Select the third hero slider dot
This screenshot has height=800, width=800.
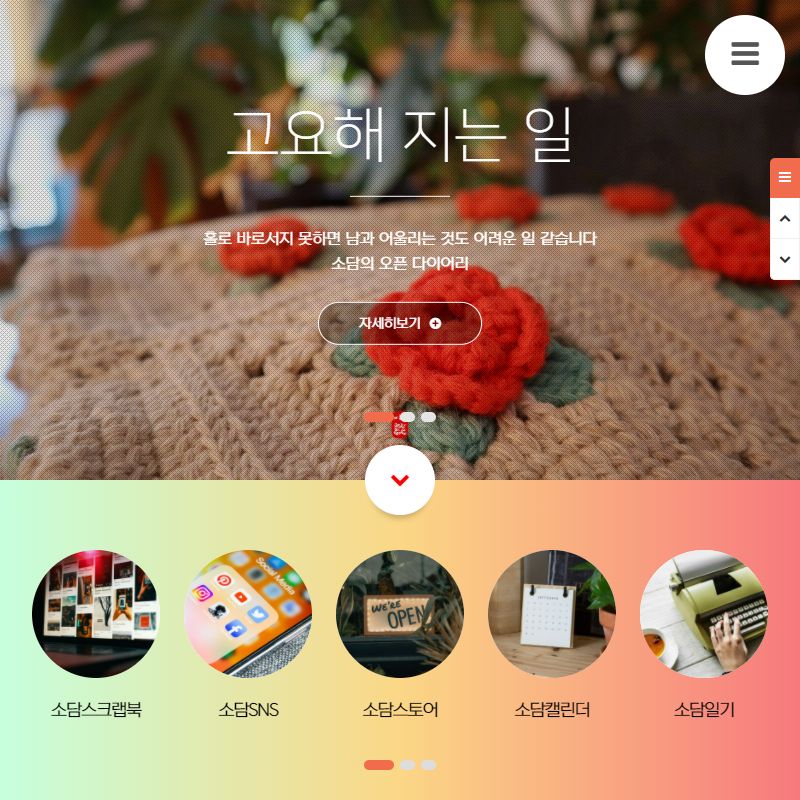(428, 417)
